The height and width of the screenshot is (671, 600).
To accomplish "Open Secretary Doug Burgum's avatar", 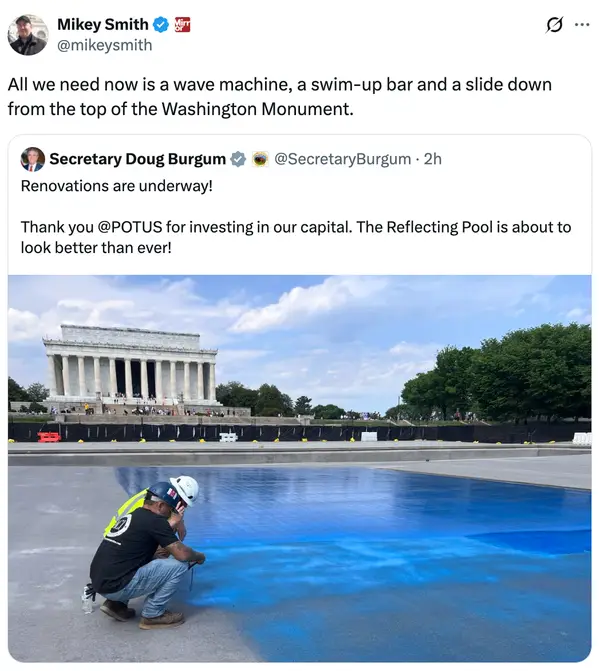I will click(x=32, y=159).
